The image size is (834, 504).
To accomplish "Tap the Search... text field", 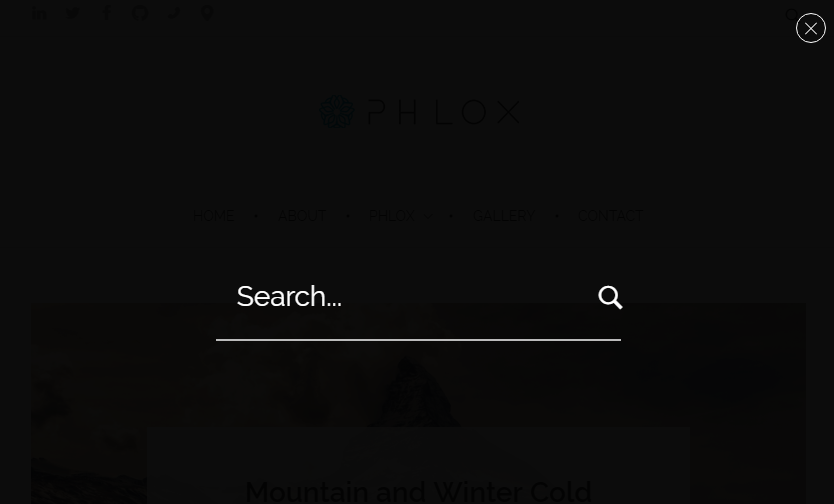I will point(400,297).
